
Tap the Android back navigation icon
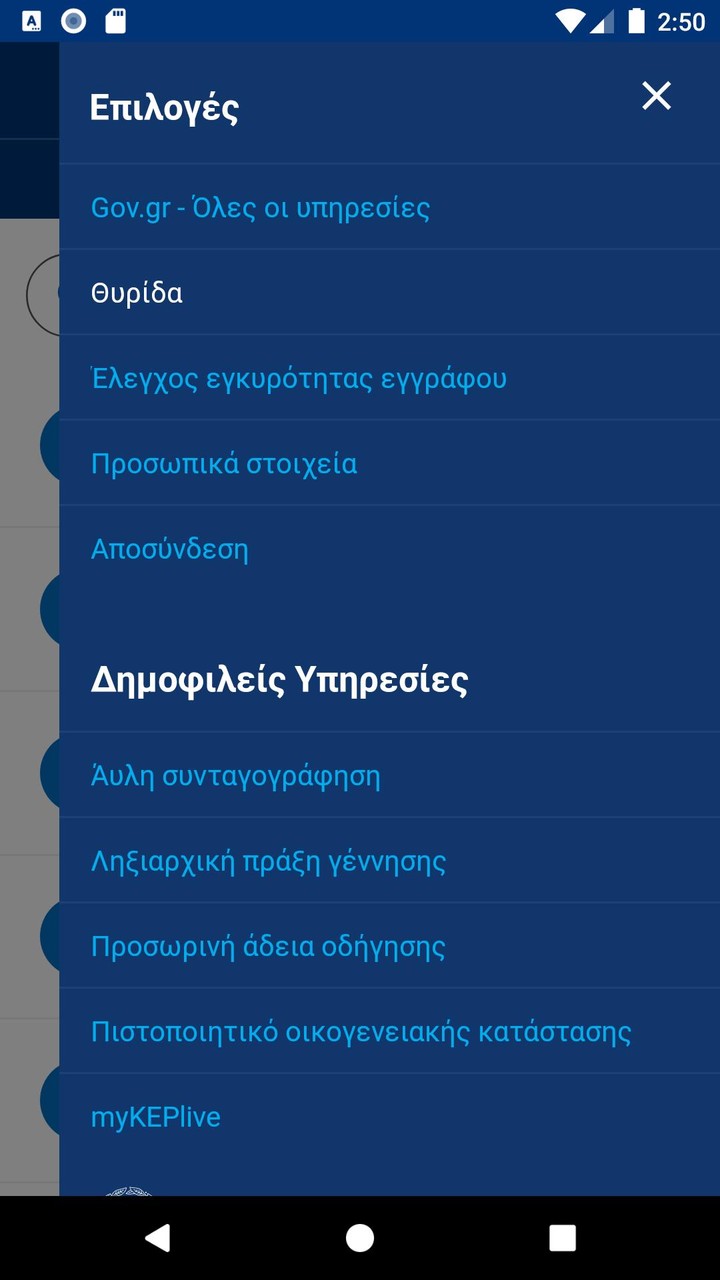click(156, 1237)
